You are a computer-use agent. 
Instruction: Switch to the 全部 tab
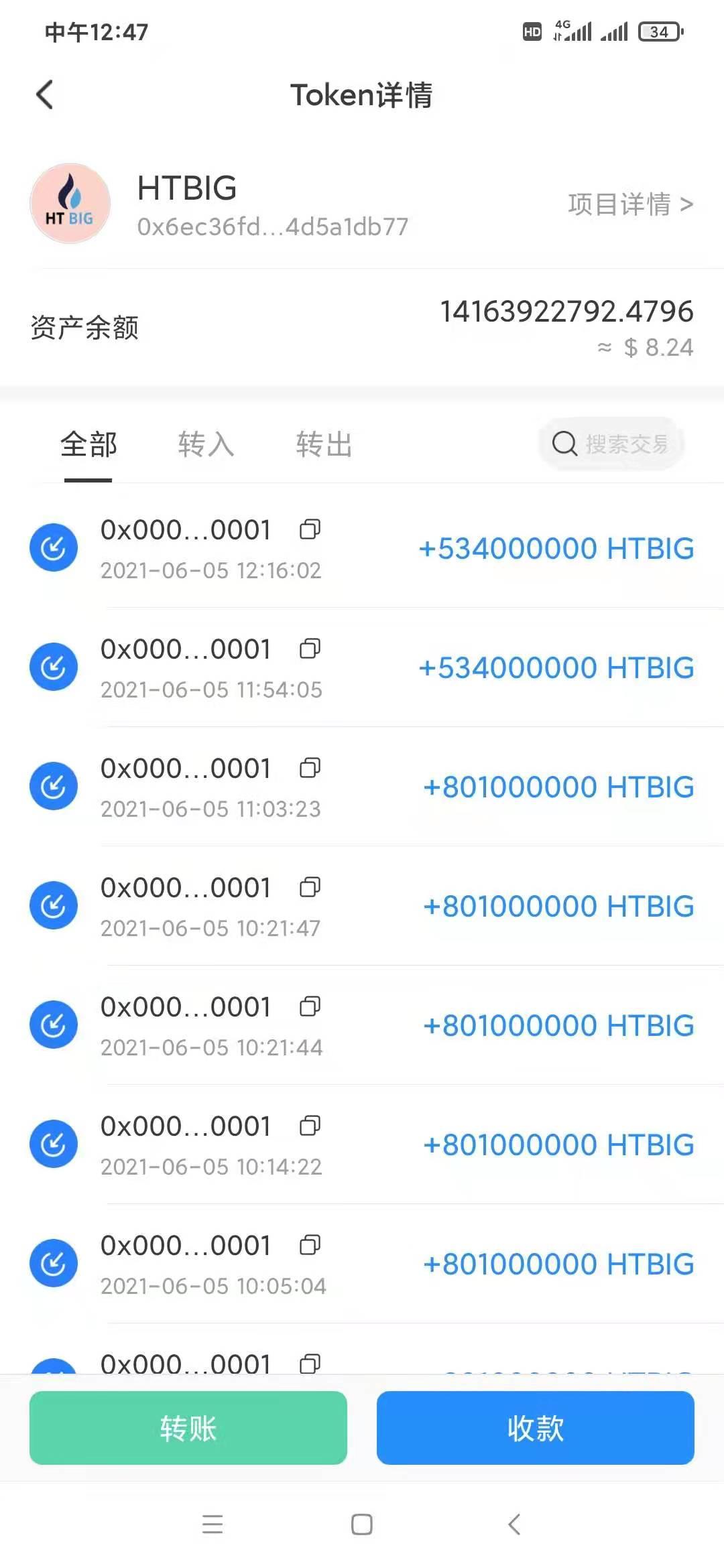[88, 444]
